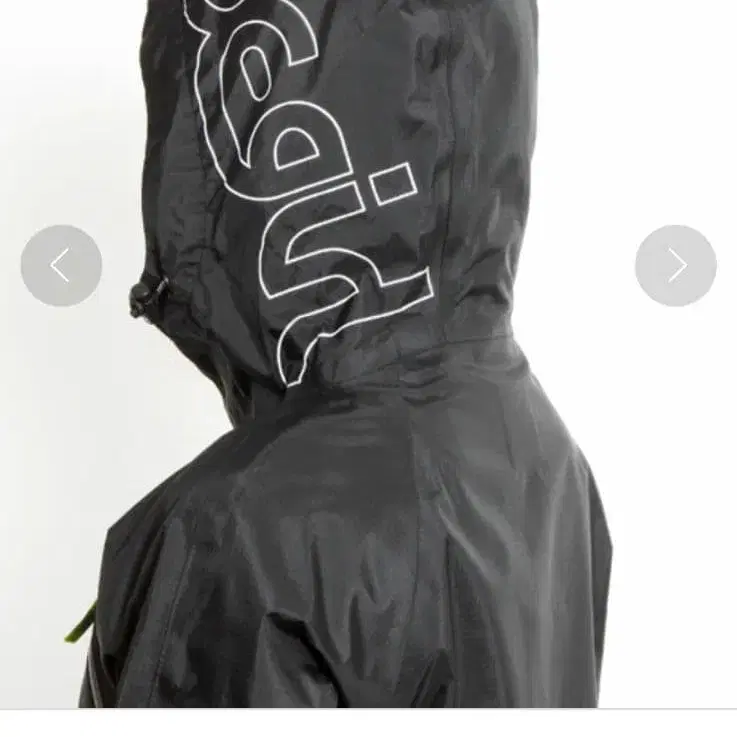Viewport: 737px width, 737px height.
Task: Show the next product image
Action: pyautogui.click(x=676, y=266)
